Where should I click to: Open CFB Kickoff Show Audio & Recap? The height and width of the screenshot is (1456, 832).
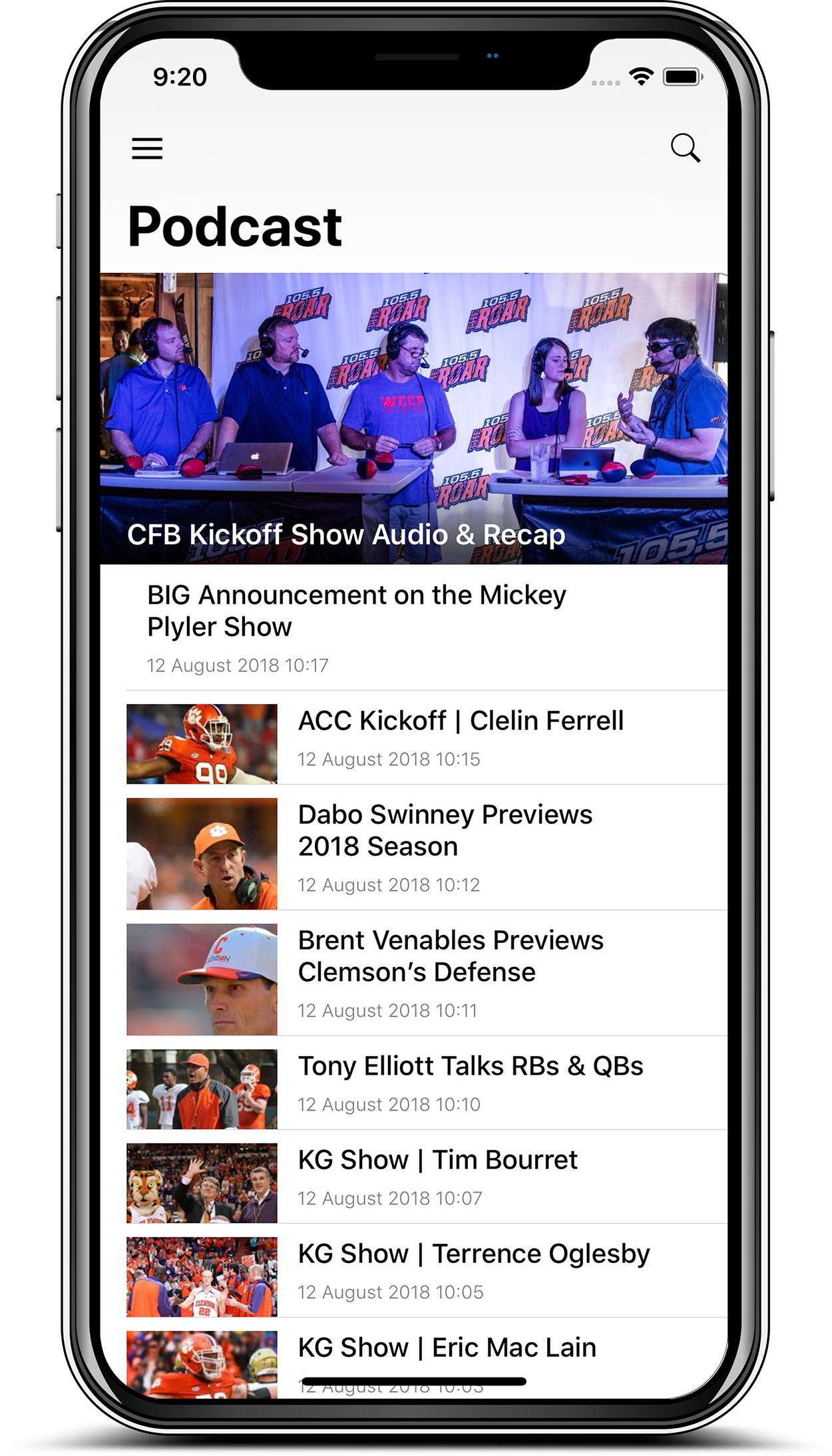[x=413, y=419]
